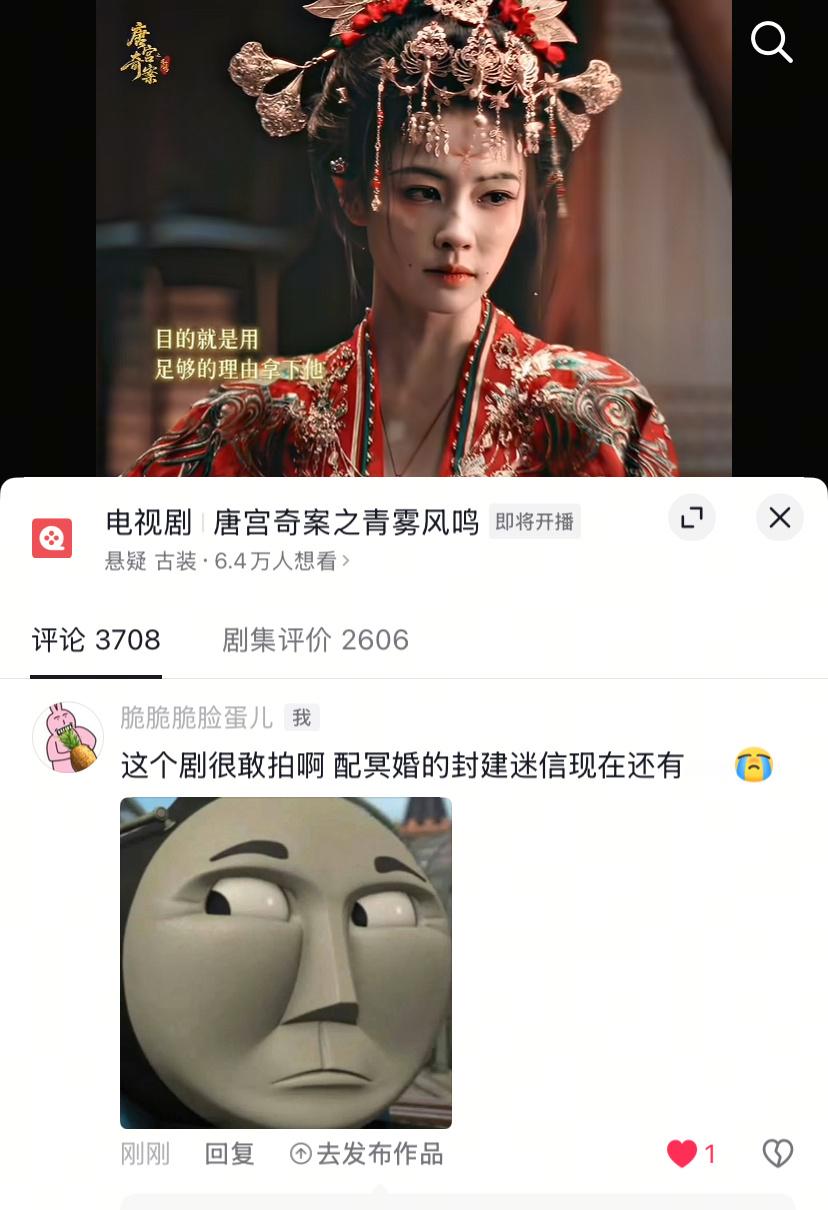Screen dimensions: 828x1210
Task: Click the 回复 reply link
Action: click(x=229, y=1153)
